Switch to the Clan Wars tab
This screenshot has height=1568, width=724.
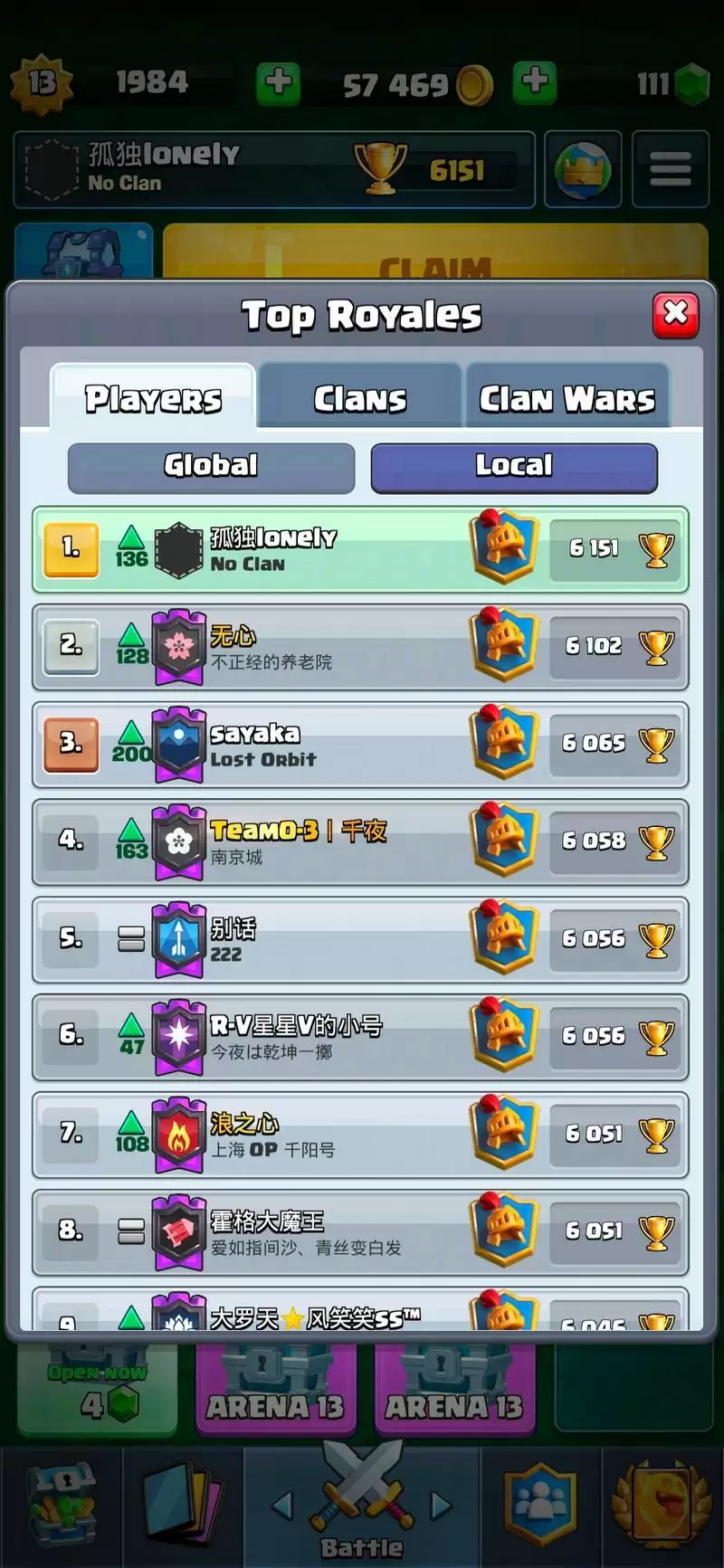[x=567, y=398]
